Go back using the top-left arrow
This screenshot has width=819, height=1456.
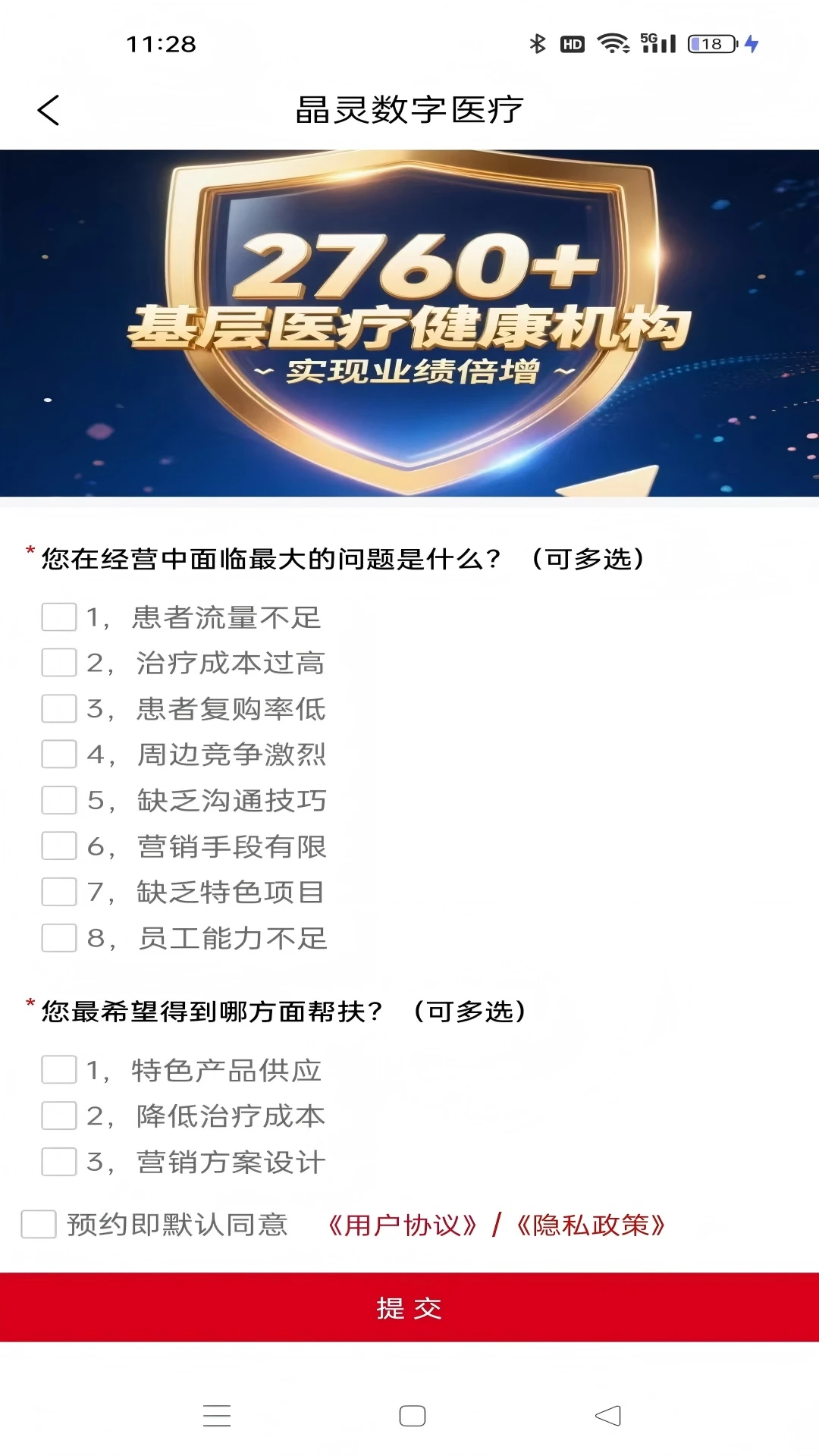(x=49, y=111)
